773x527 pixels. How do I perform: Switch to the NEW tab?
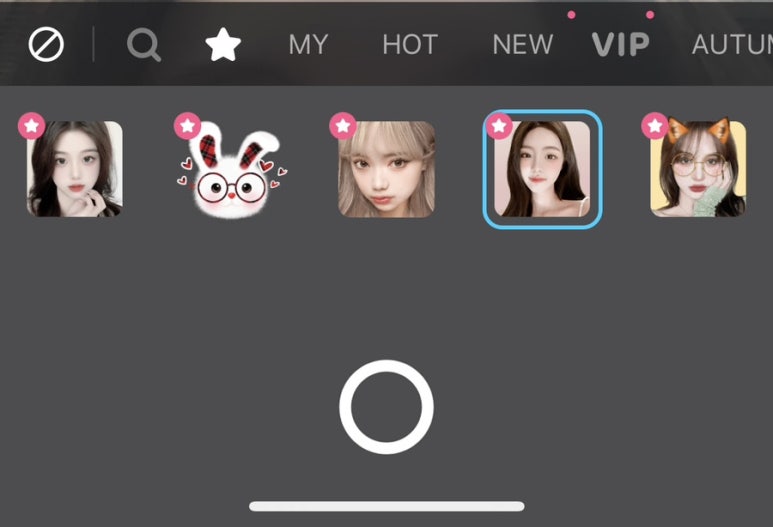[522, 45]
